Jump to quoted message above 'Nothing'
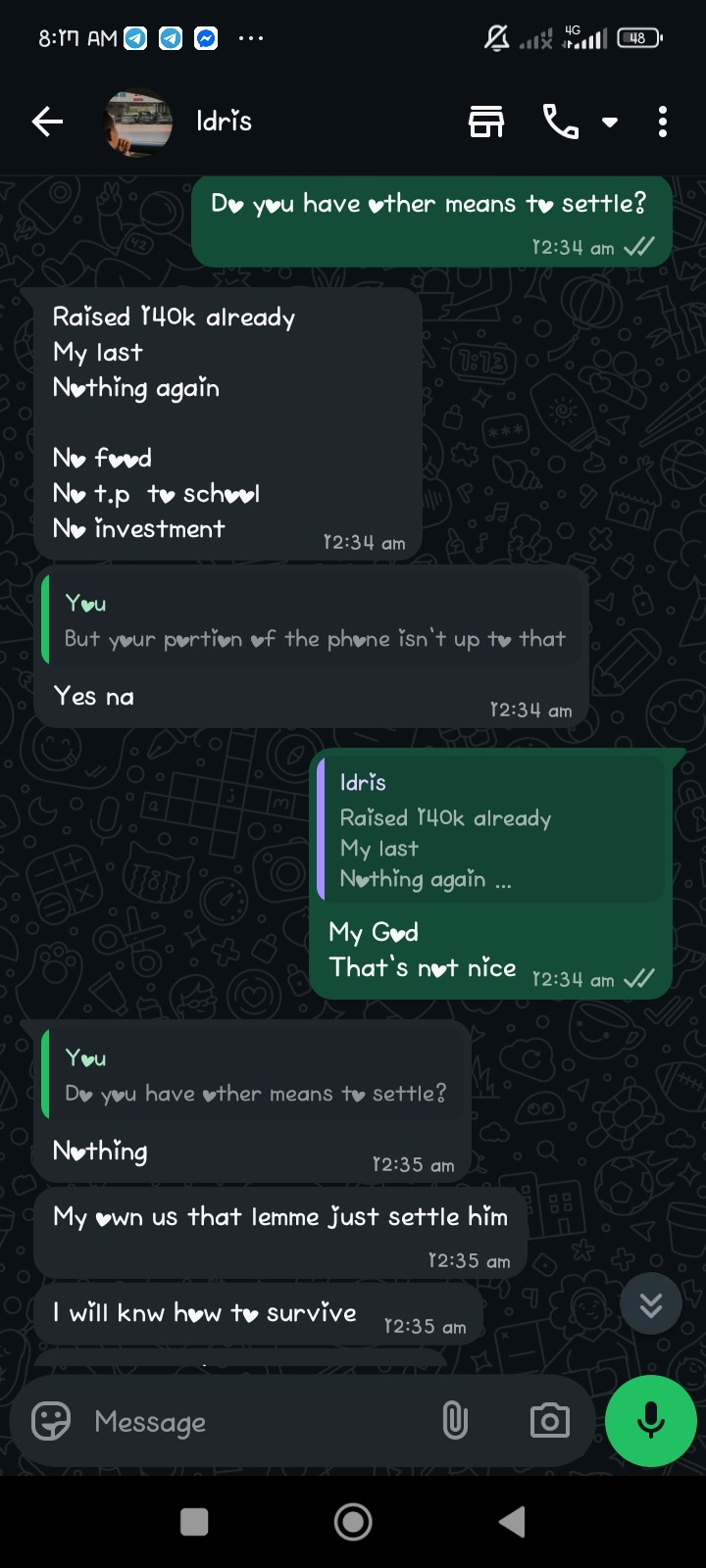706x1568 pixels. 255,1076
